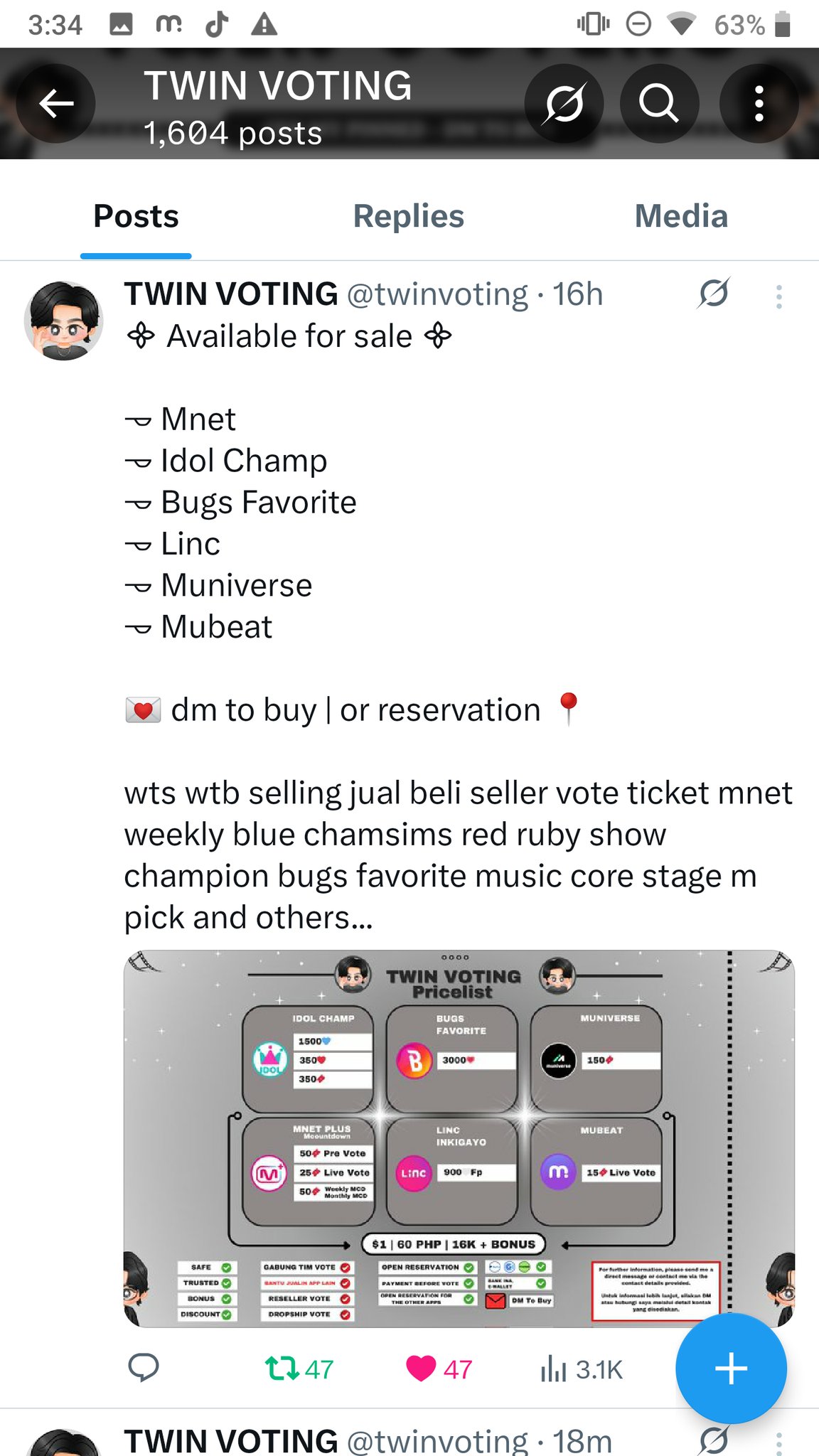The image size is (819, 1456).
Task: Search posts from TWIN VOTING
Action: [x=659, y=104]
